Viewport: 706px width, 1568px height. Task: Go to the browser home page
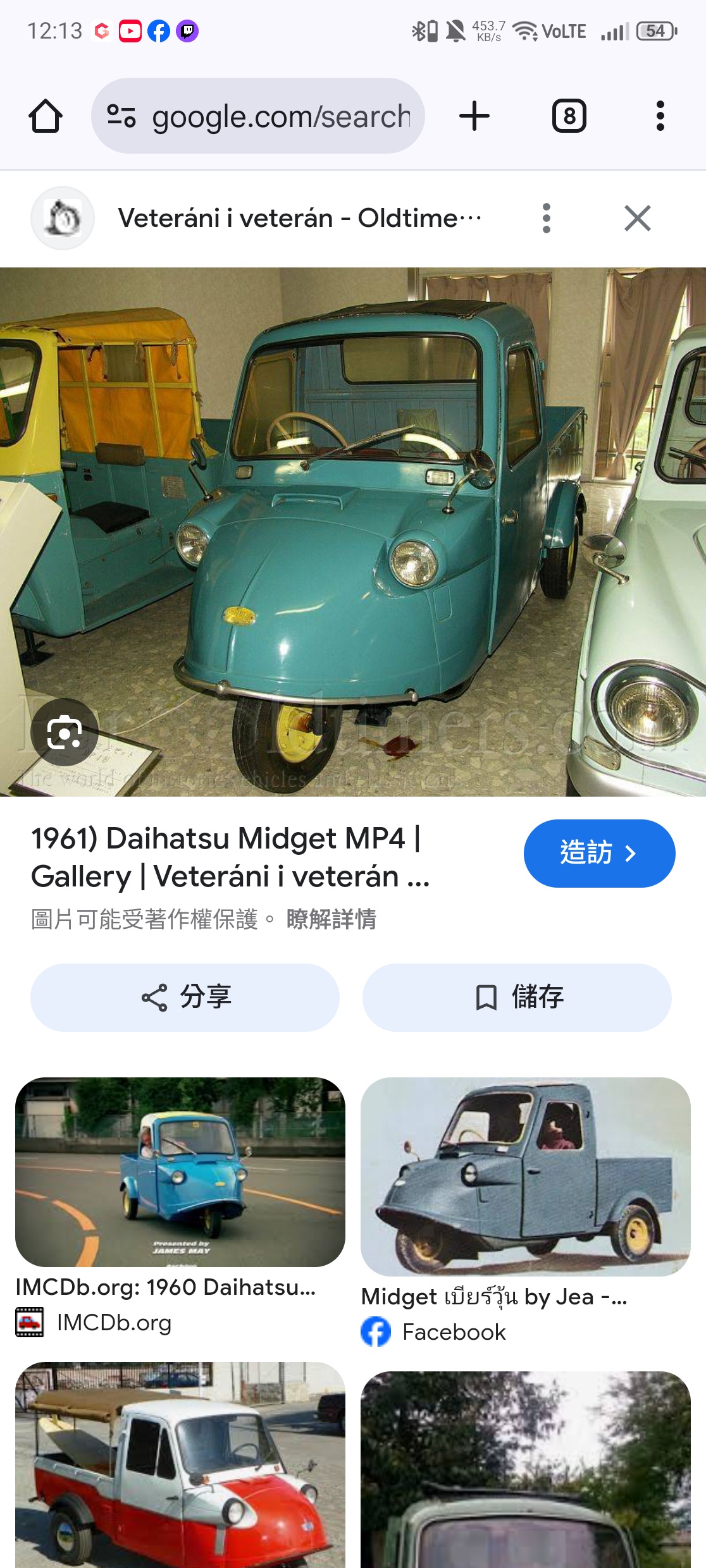pos(46,116)
